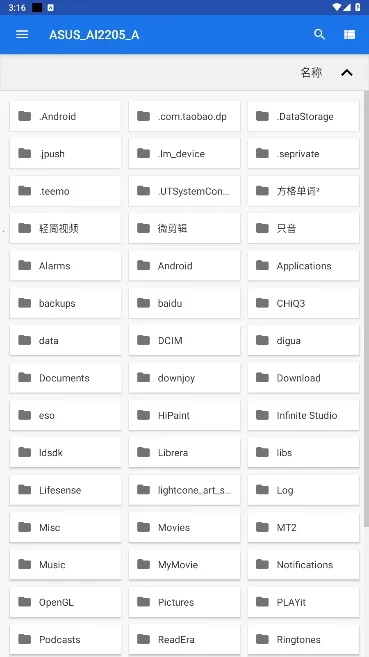Open the Documents folder
Viewport: 369px width, 657px height.
coord(65,378)
